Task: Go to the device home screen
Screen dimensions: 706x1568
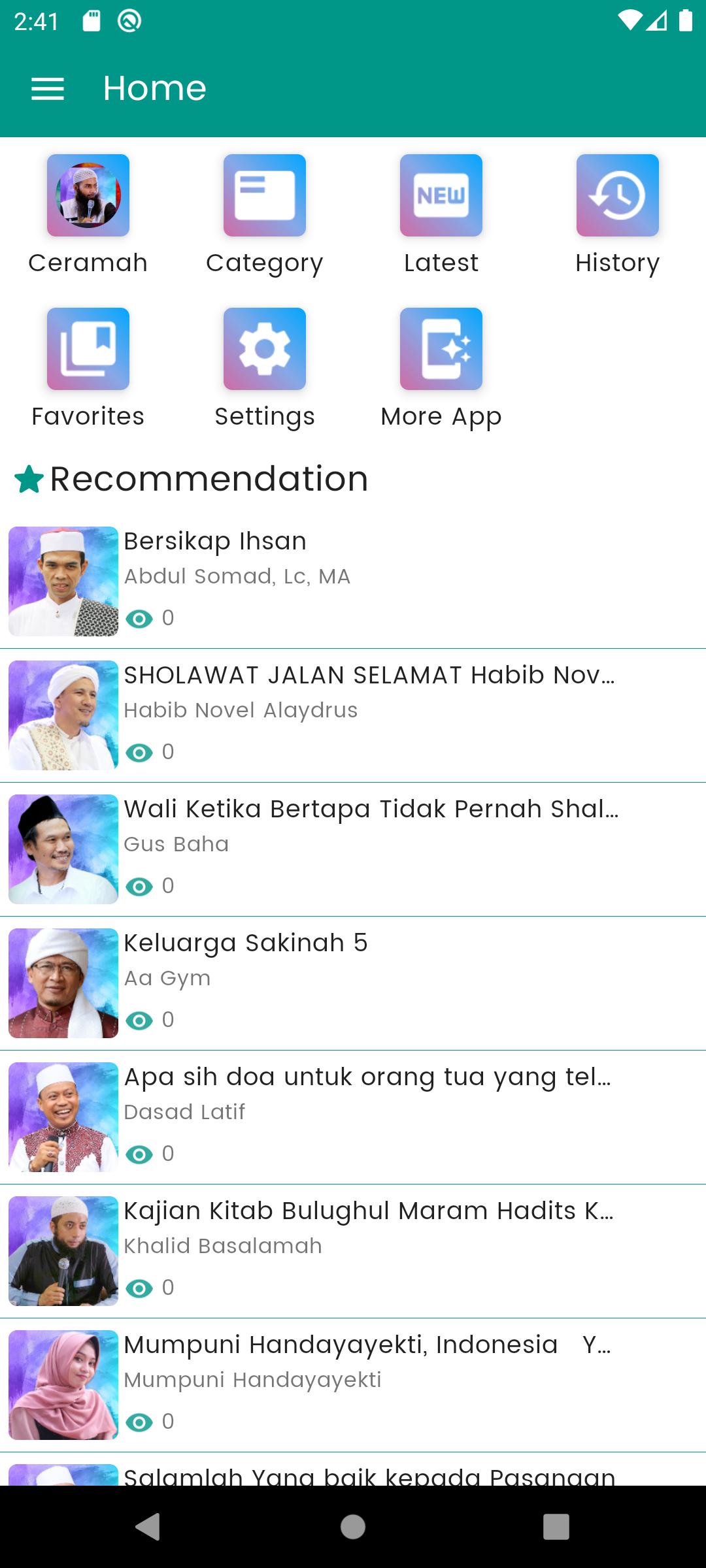Action: 353,1527
